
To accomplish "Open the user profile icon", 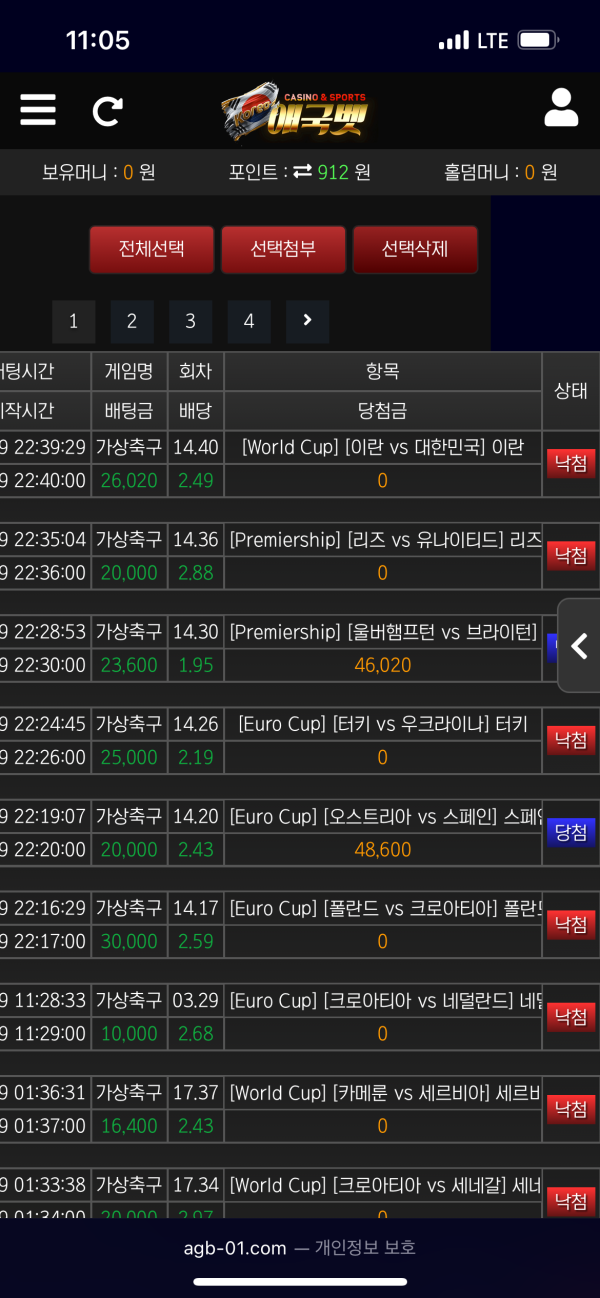I will 561,108.
